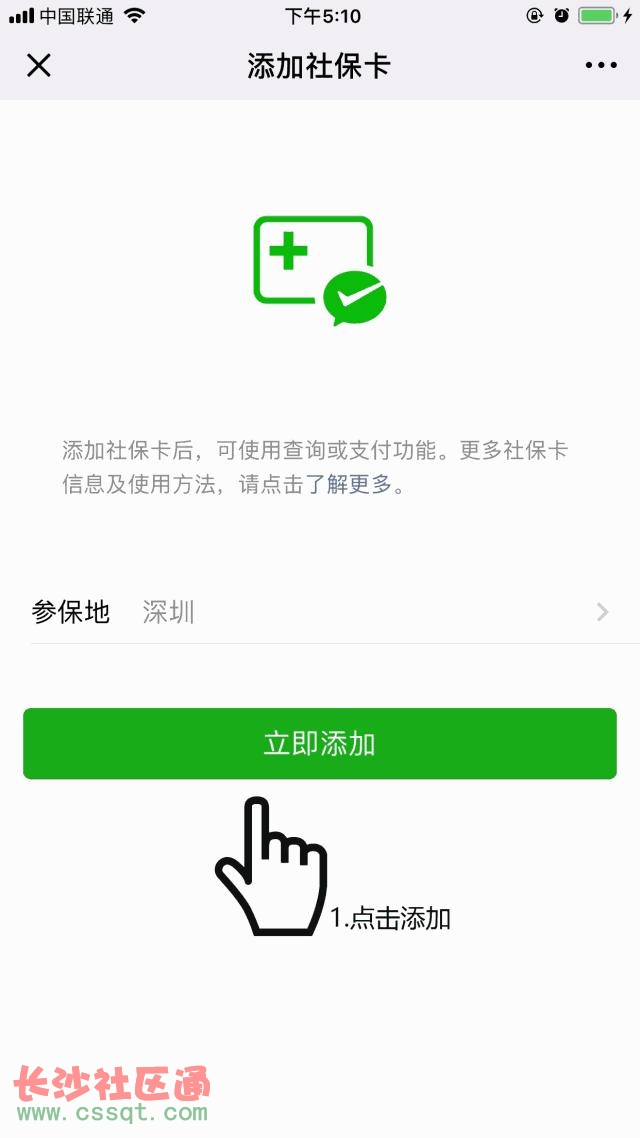
Task: Open the 了解更多 link
Action: click(x=348, y=484)
